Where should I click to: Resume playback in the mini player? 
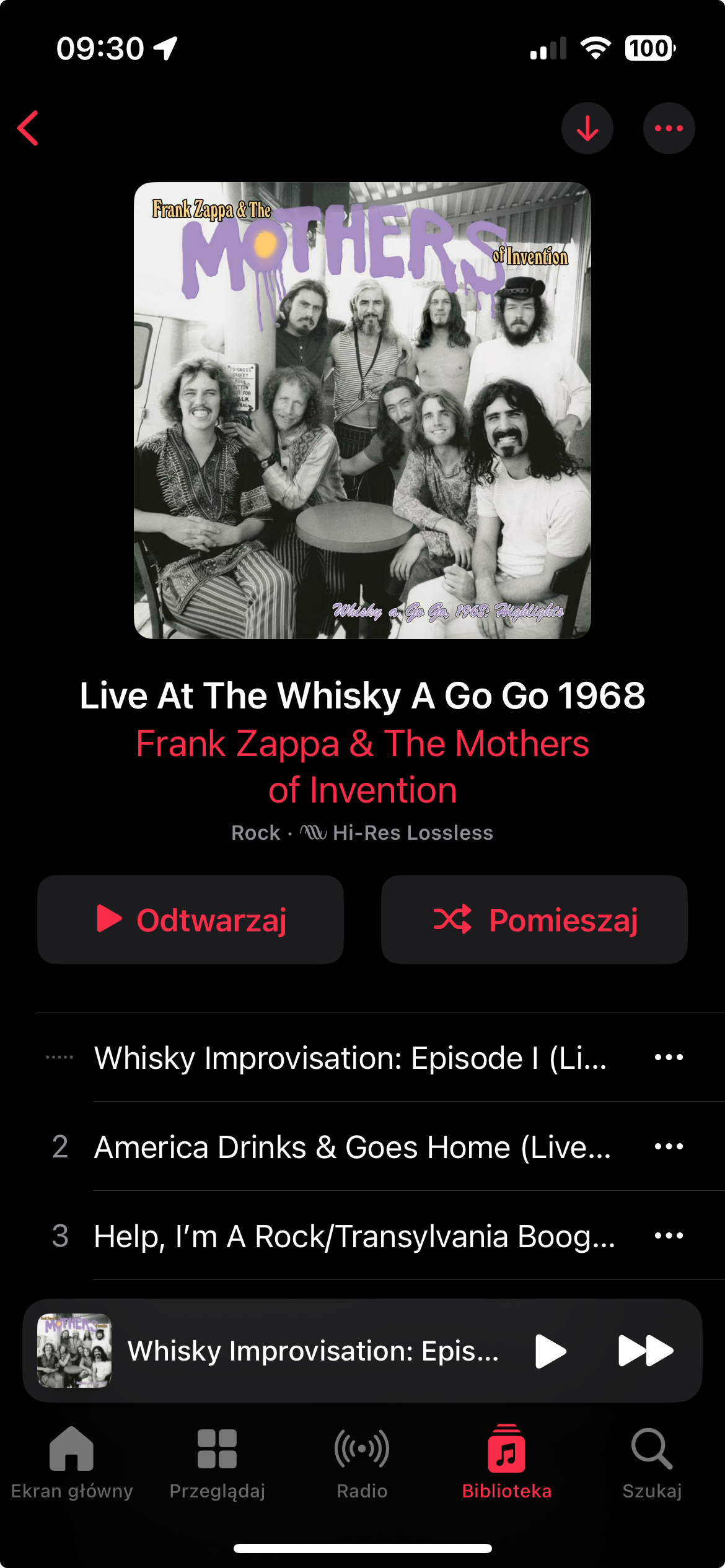551,1351
